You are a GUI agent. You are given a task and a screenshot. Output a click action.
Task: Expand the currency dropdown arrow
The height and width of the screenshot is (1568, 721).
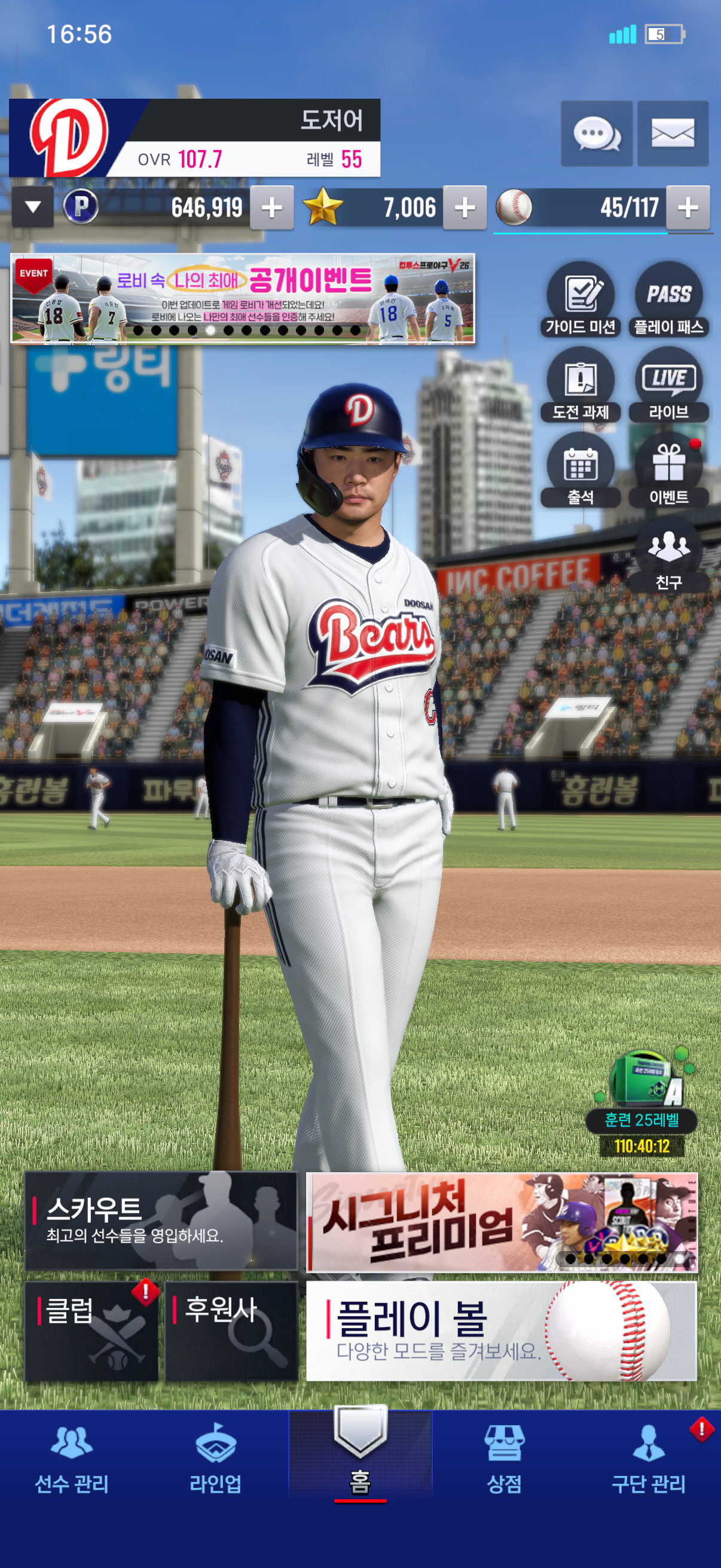pos(33,207)
